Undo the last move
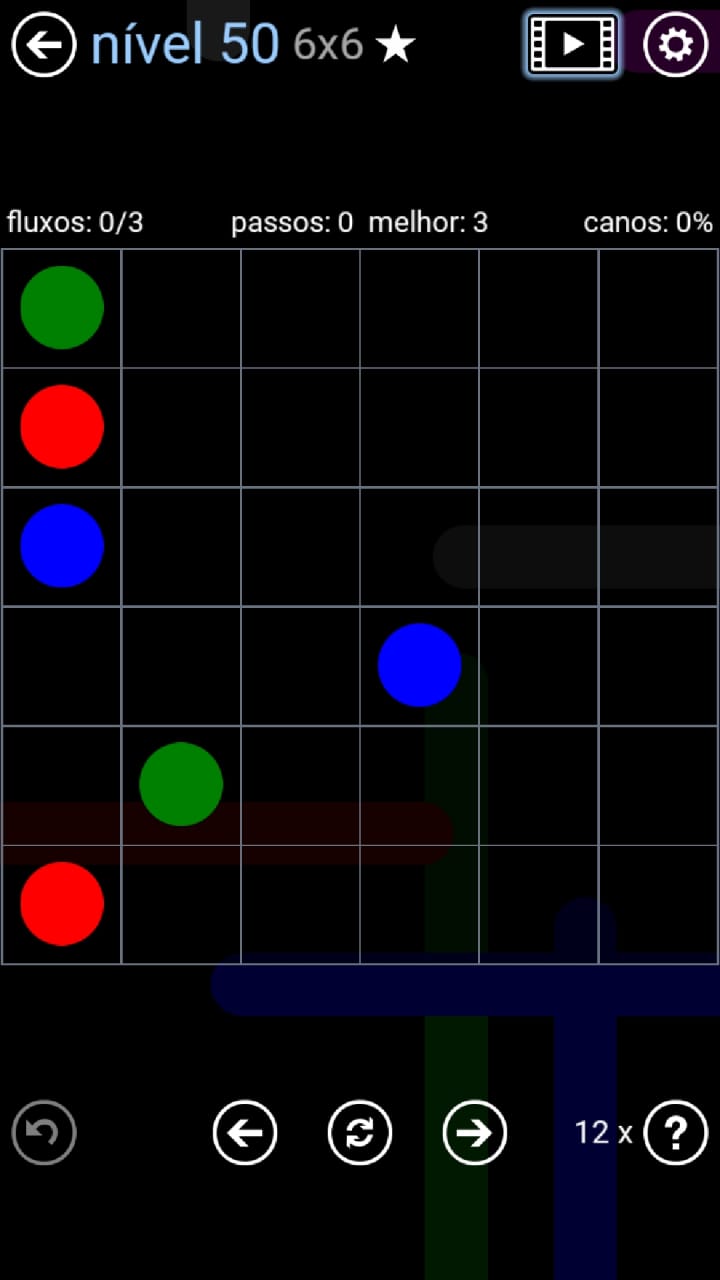 [x=44, y=1132]
